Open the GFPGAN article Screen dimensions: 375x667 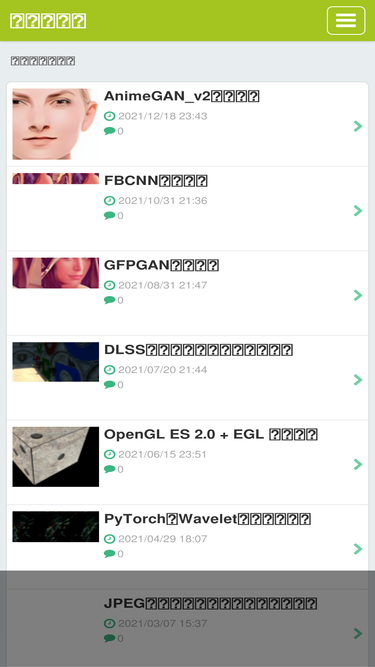click(188, 294)
